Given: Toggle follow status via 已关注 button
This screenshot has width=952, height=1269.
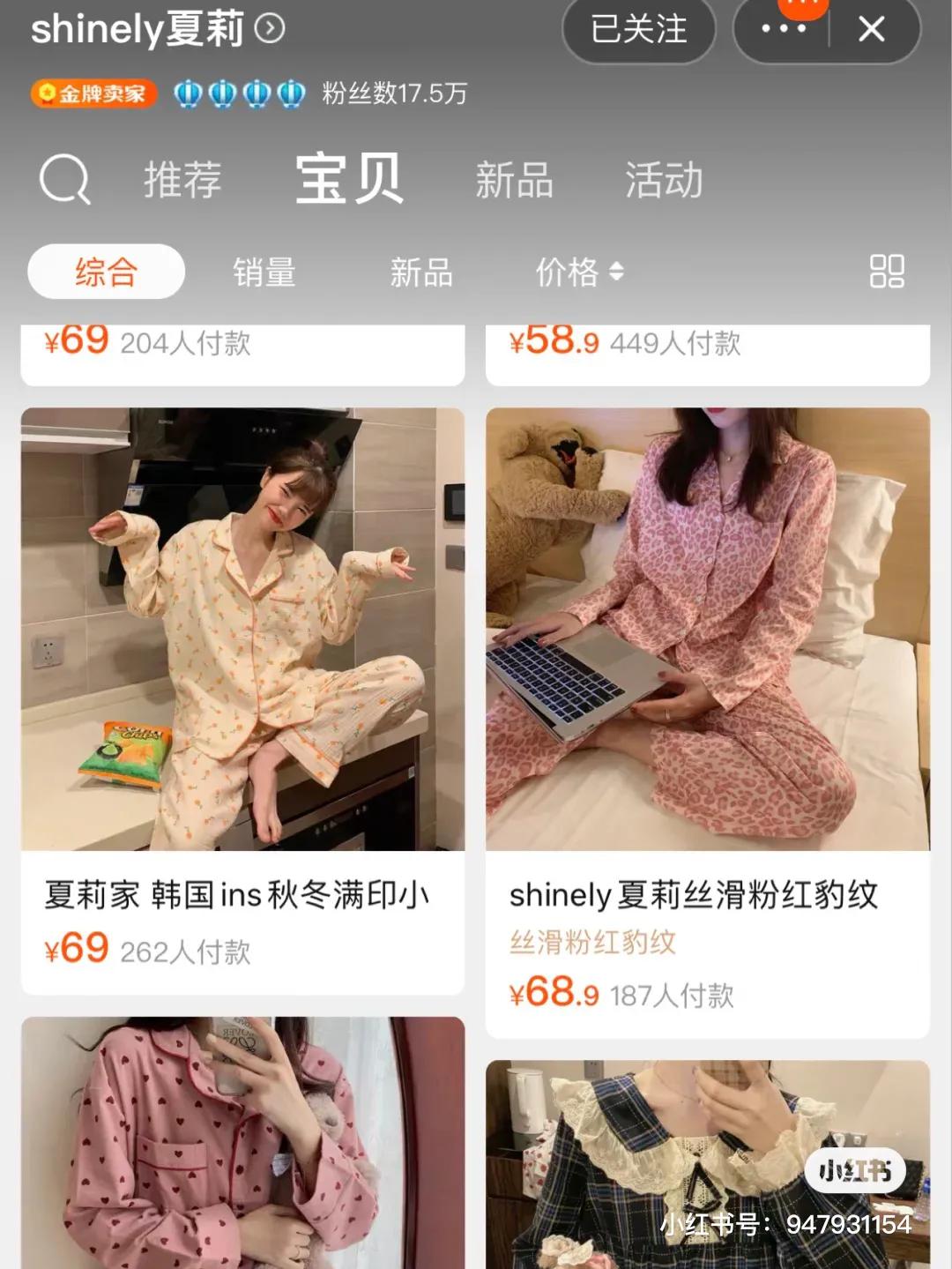Looking at the screenshot, I should [640, 29].
